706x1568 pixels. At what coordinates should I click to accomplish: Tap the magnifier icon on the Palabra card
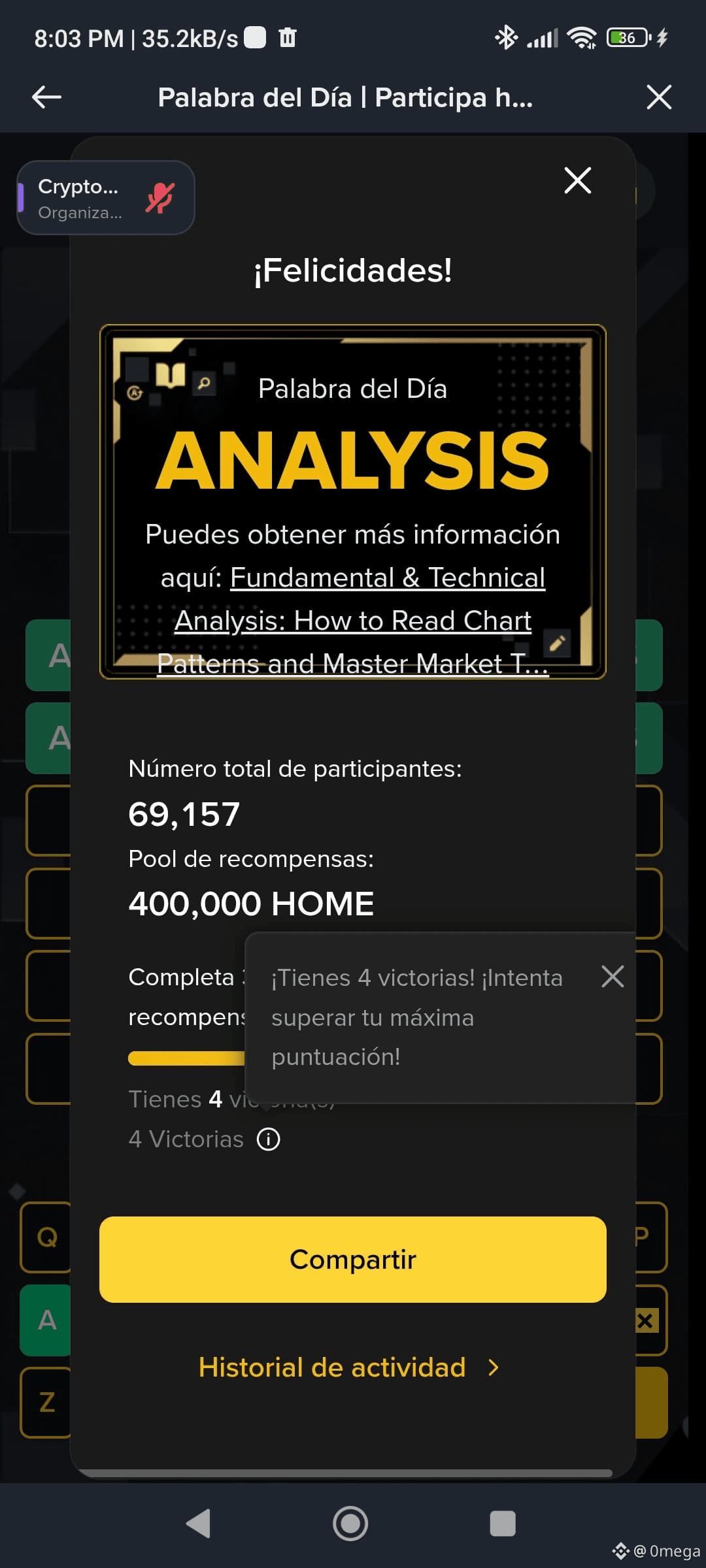click(x=203, y=384)
